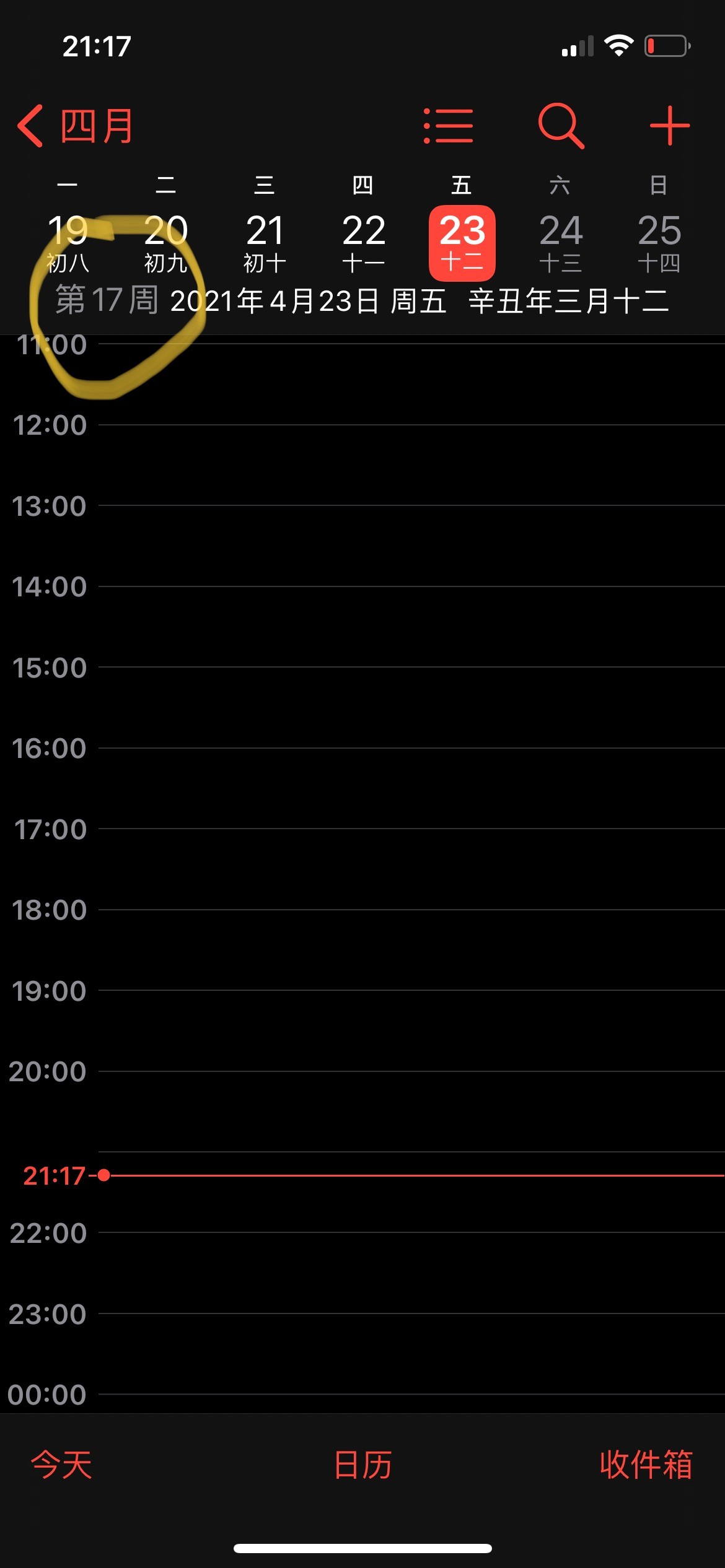This screenshot has height=1568, width=725.
Task: Add a new calendar event
Action: 670,126
